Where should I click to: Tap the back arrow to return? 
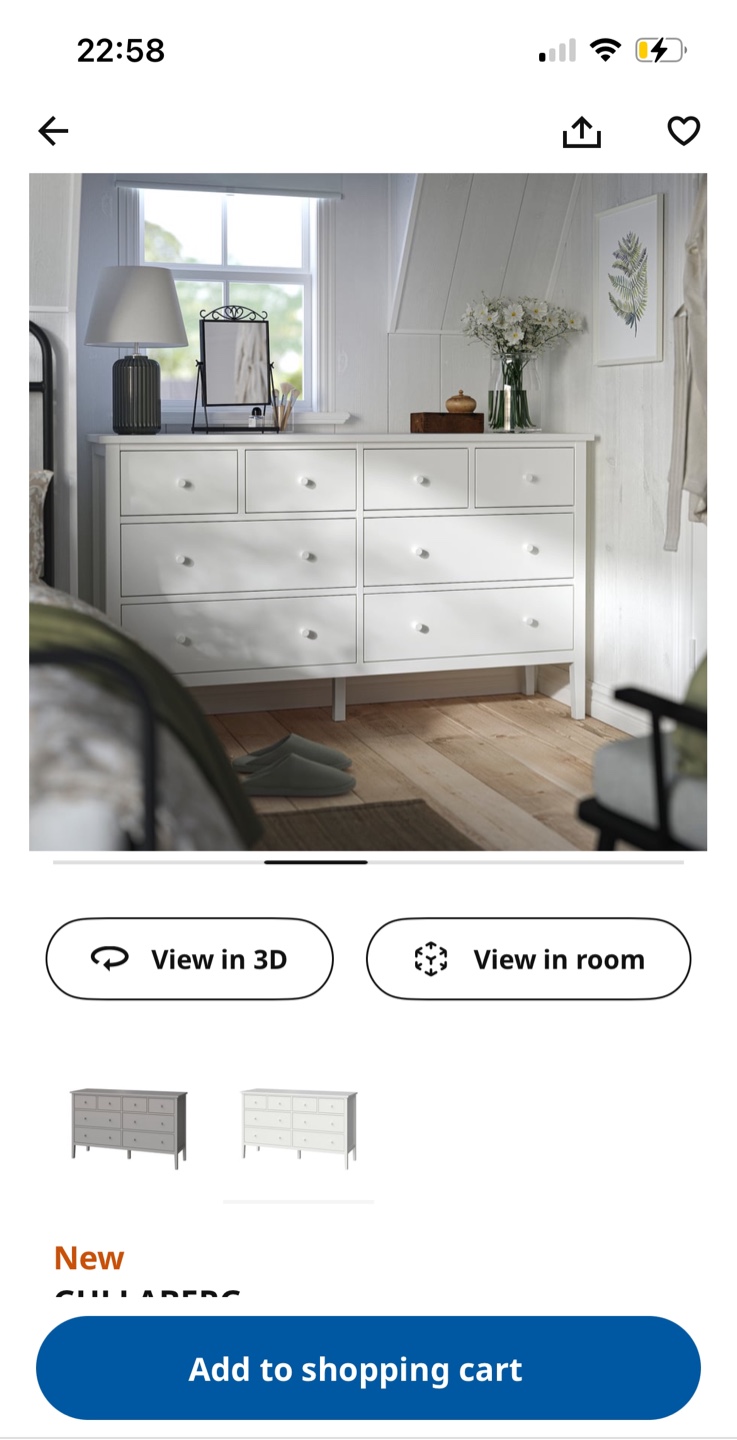point(53,130)
